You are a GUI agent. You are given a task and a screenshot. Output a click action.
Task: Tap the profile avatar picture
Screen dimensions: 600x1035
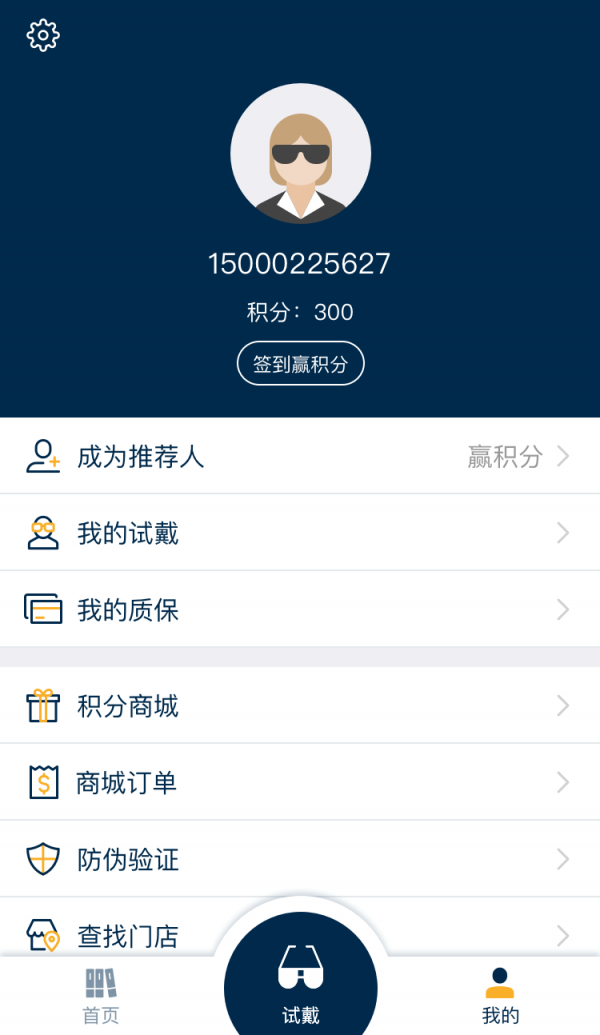301,153
